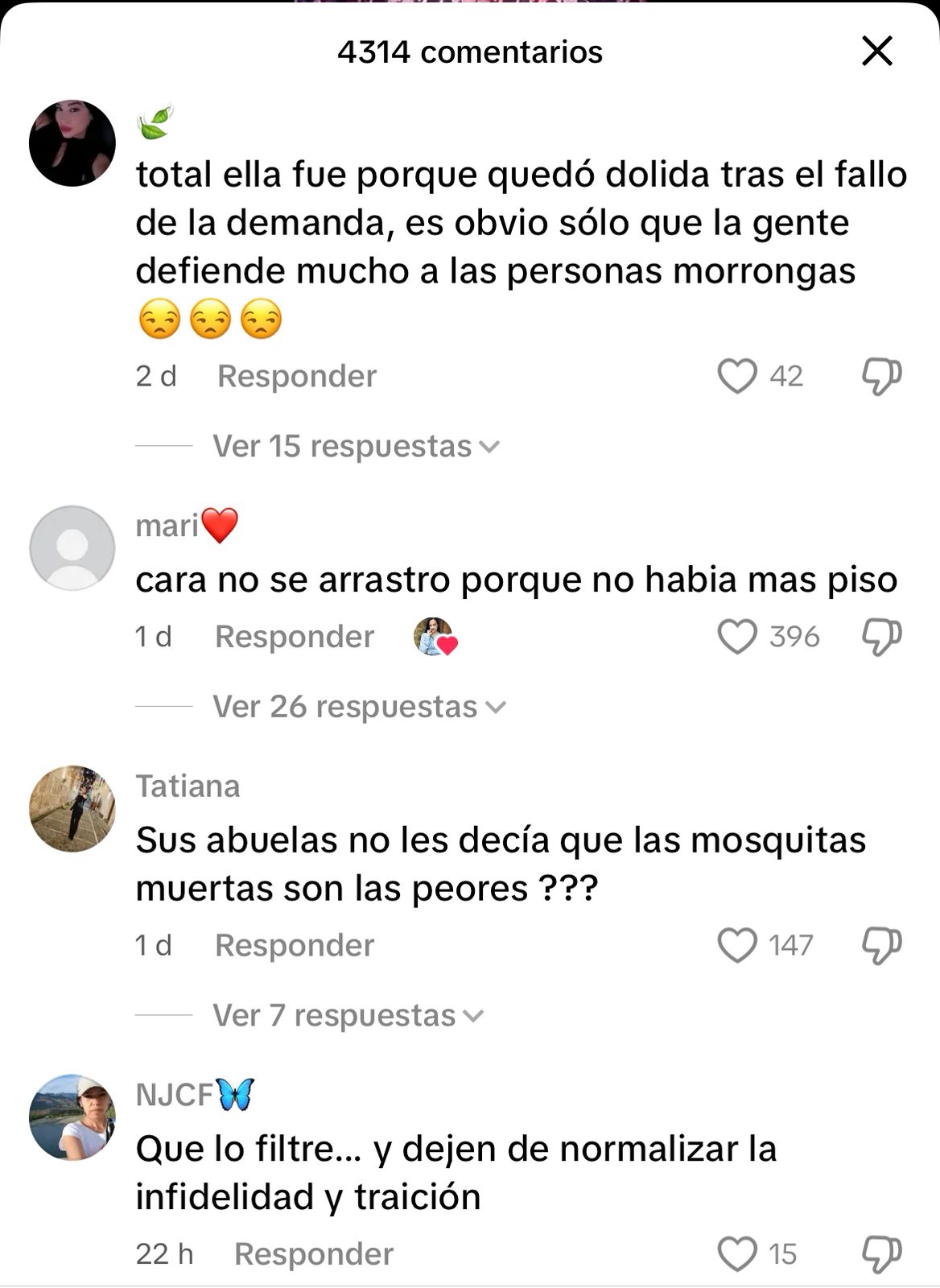940x1288 pixels.
Task: Dislike Tatiana's comment
Action: tap(881, 945)
